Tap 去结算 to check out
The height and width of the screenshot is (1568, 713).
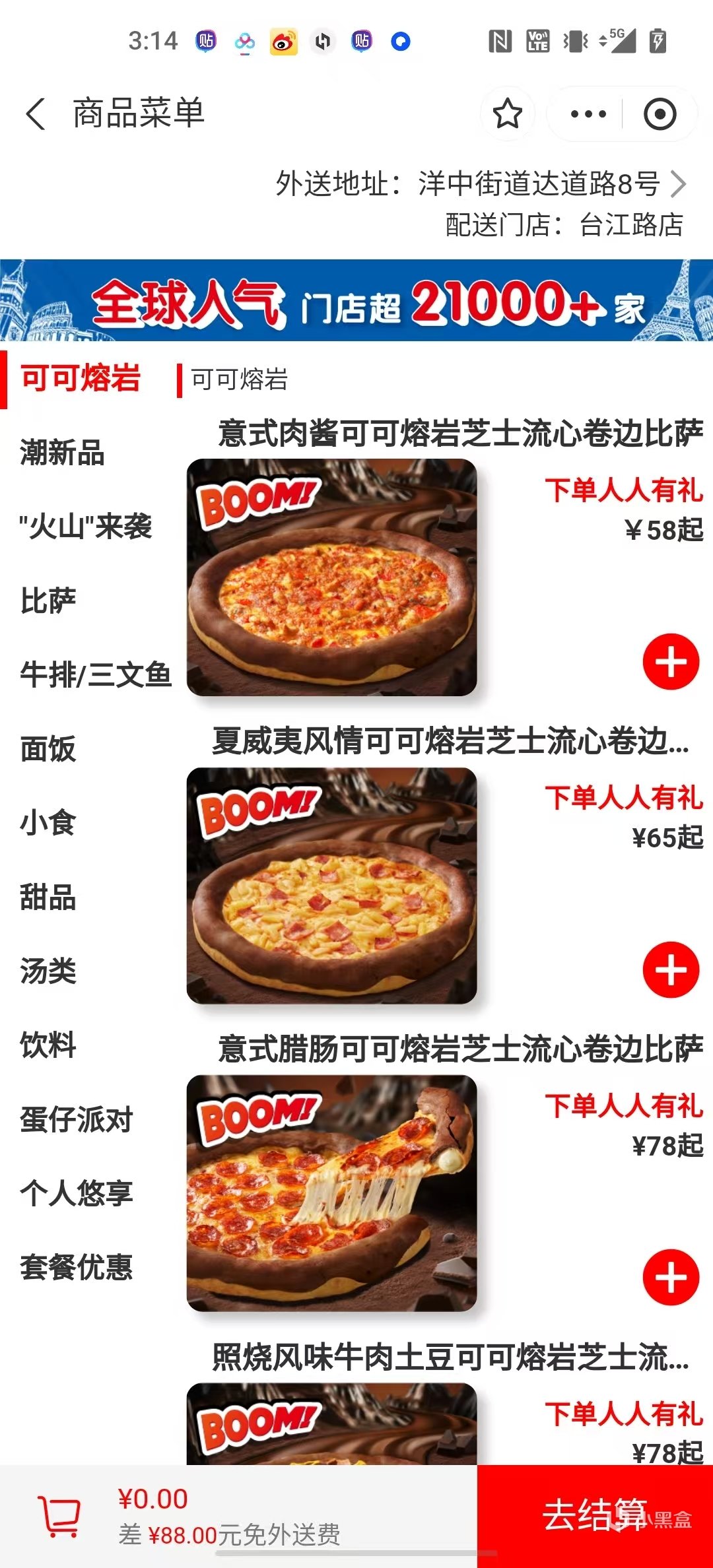594,1515
